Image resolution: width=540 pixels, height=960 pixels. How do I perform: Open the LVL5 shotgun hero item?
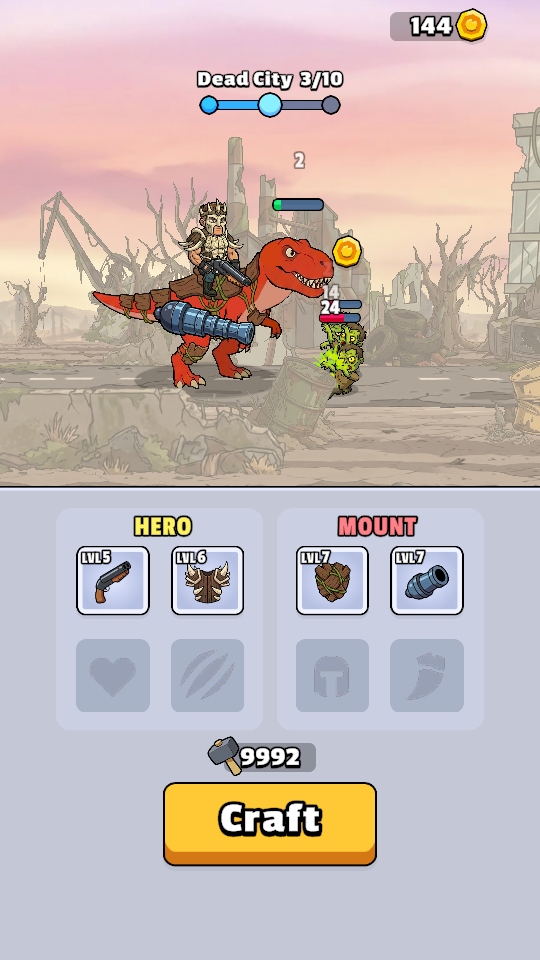pyautogui.click(x=113, y=580)
